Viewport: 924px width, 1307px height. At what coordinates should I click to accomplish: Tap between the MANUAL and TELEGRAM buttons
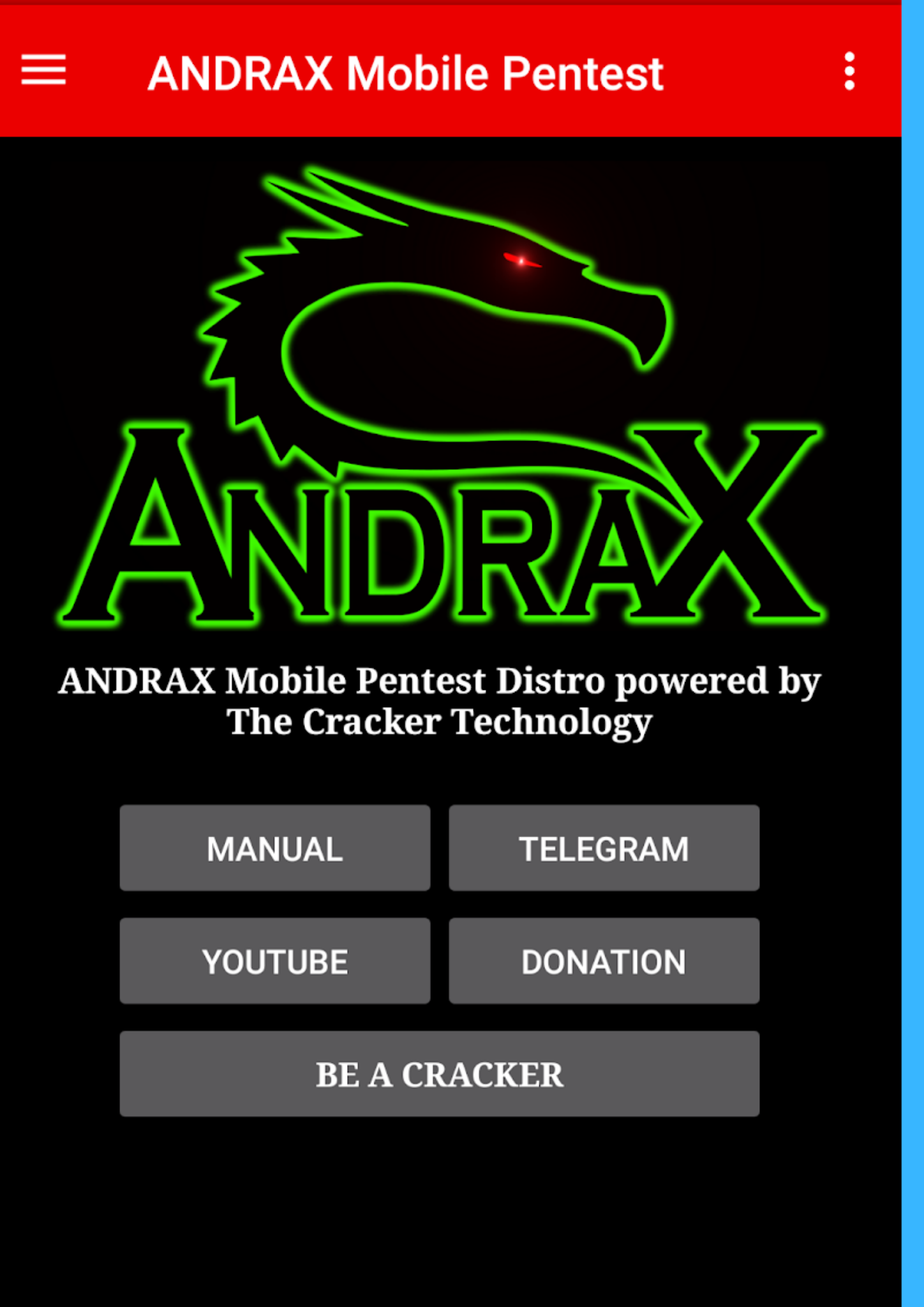[x=440, y=848]
